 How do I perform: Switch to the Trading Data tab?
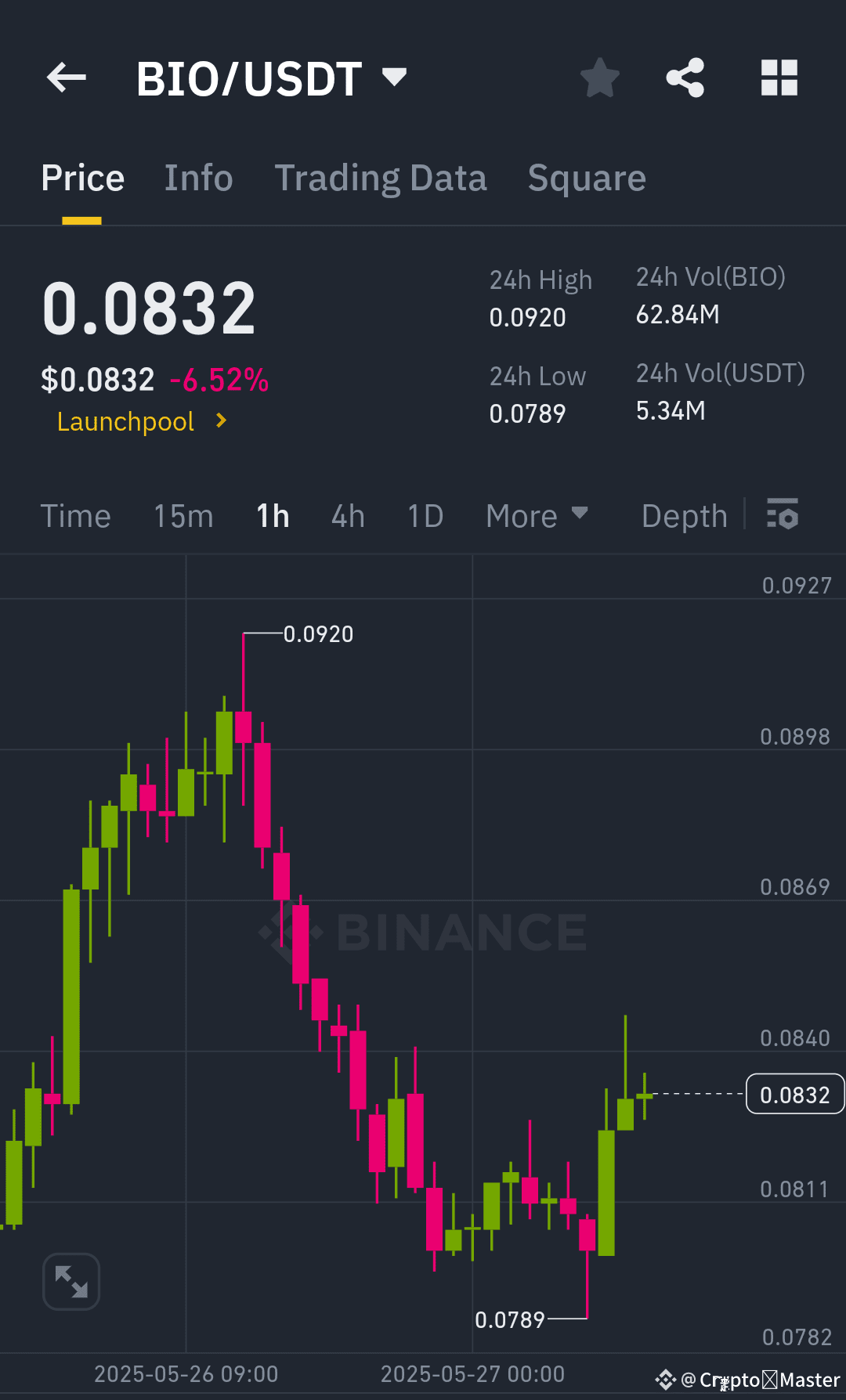click(381, 178)
